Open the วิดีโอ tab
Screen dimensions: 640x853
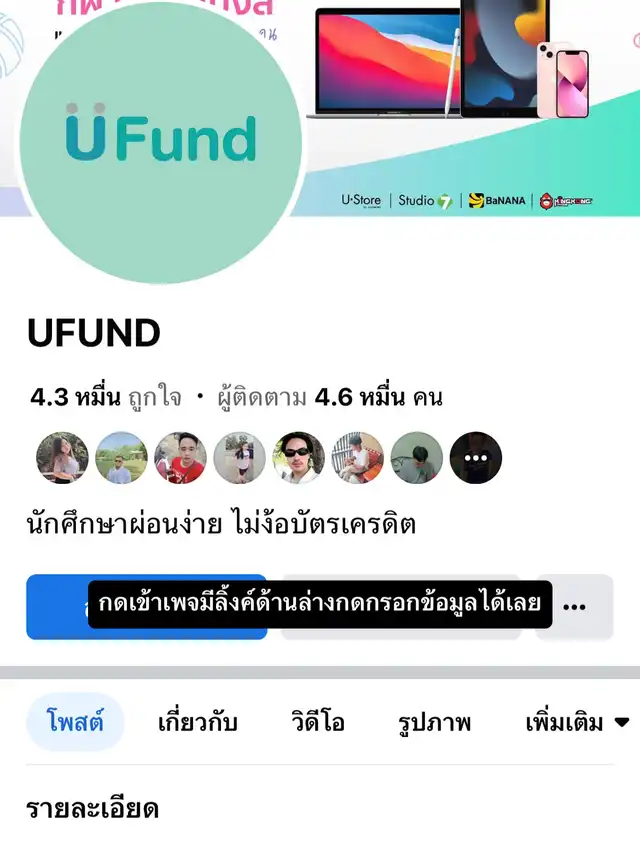tap(318, 722)
